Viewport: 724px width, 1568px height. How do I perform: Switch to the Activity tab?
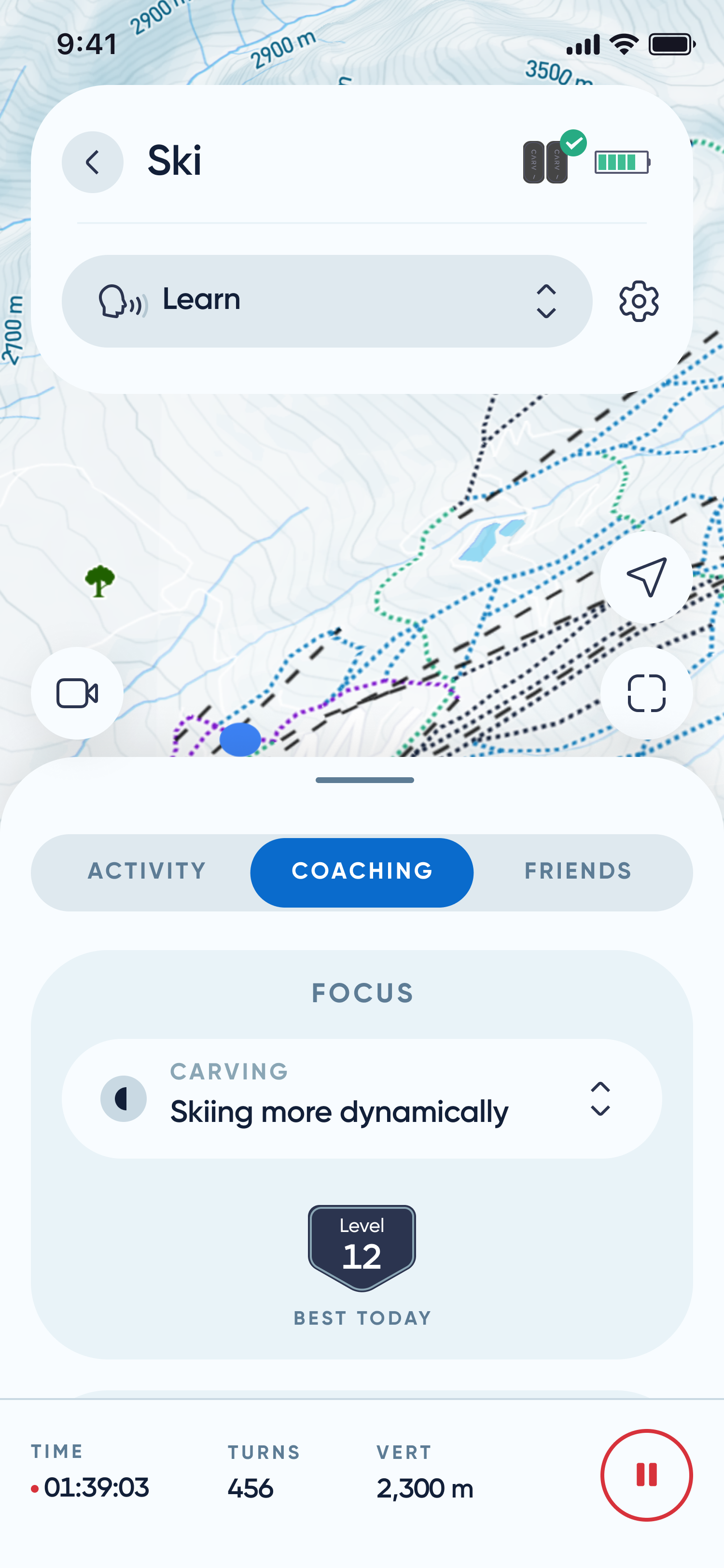click(x=147, y=871)
